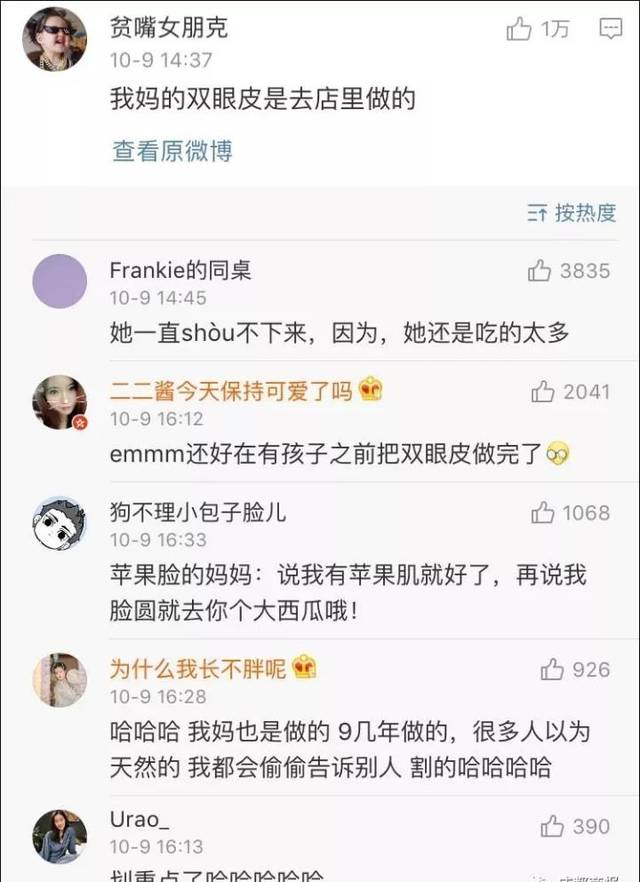The height and width of the screenshot is (882, 640).
Task: Open the reply icon on 贫嘴女朋克's comment
Action: 610,29
